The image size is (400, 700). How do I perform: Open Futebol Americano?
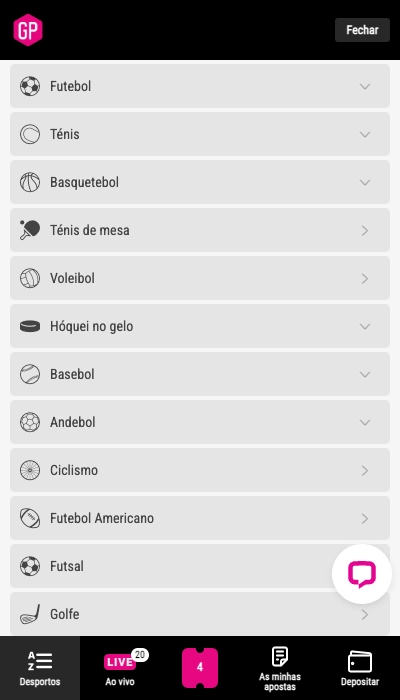point(200,518)
